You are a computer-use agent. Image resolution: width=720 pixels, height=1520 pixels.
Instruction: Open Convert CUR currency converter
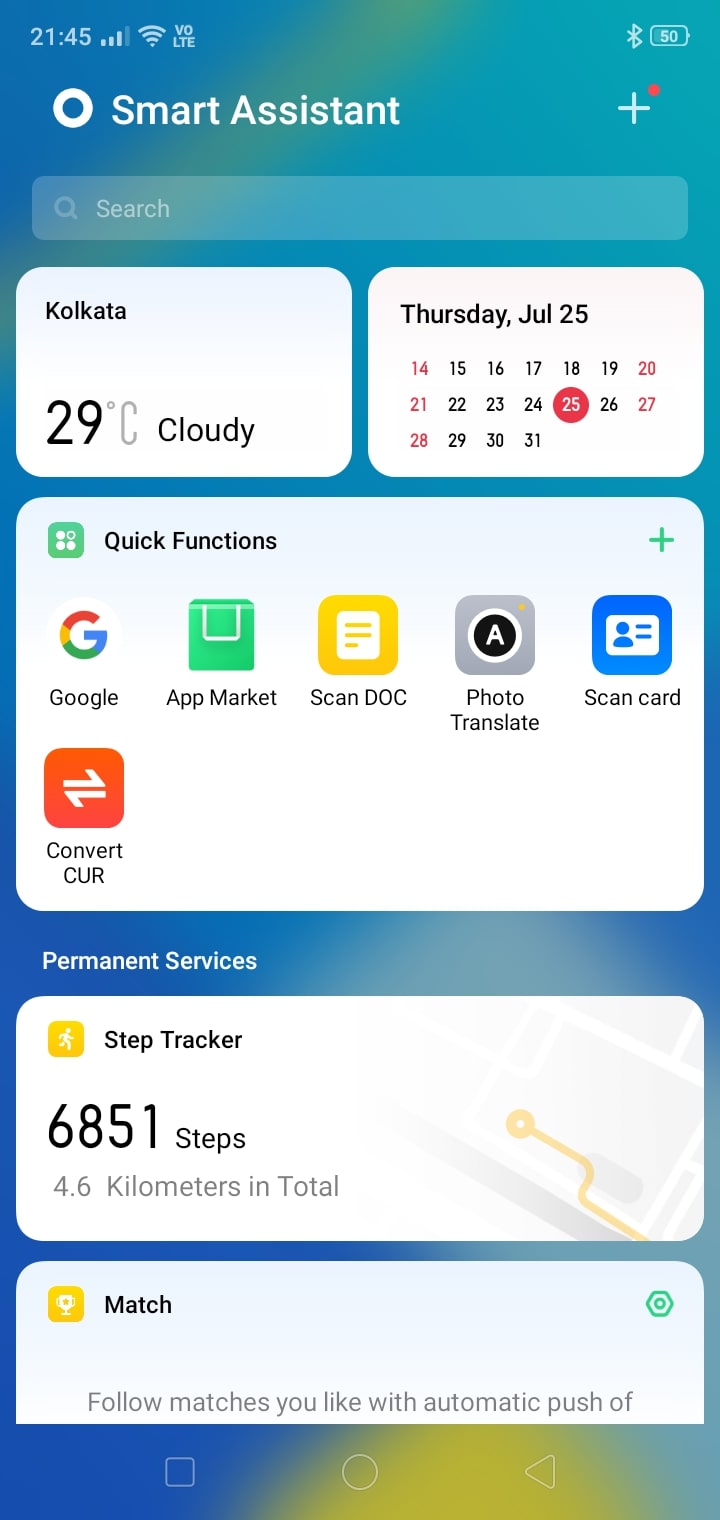click(84, 789)
